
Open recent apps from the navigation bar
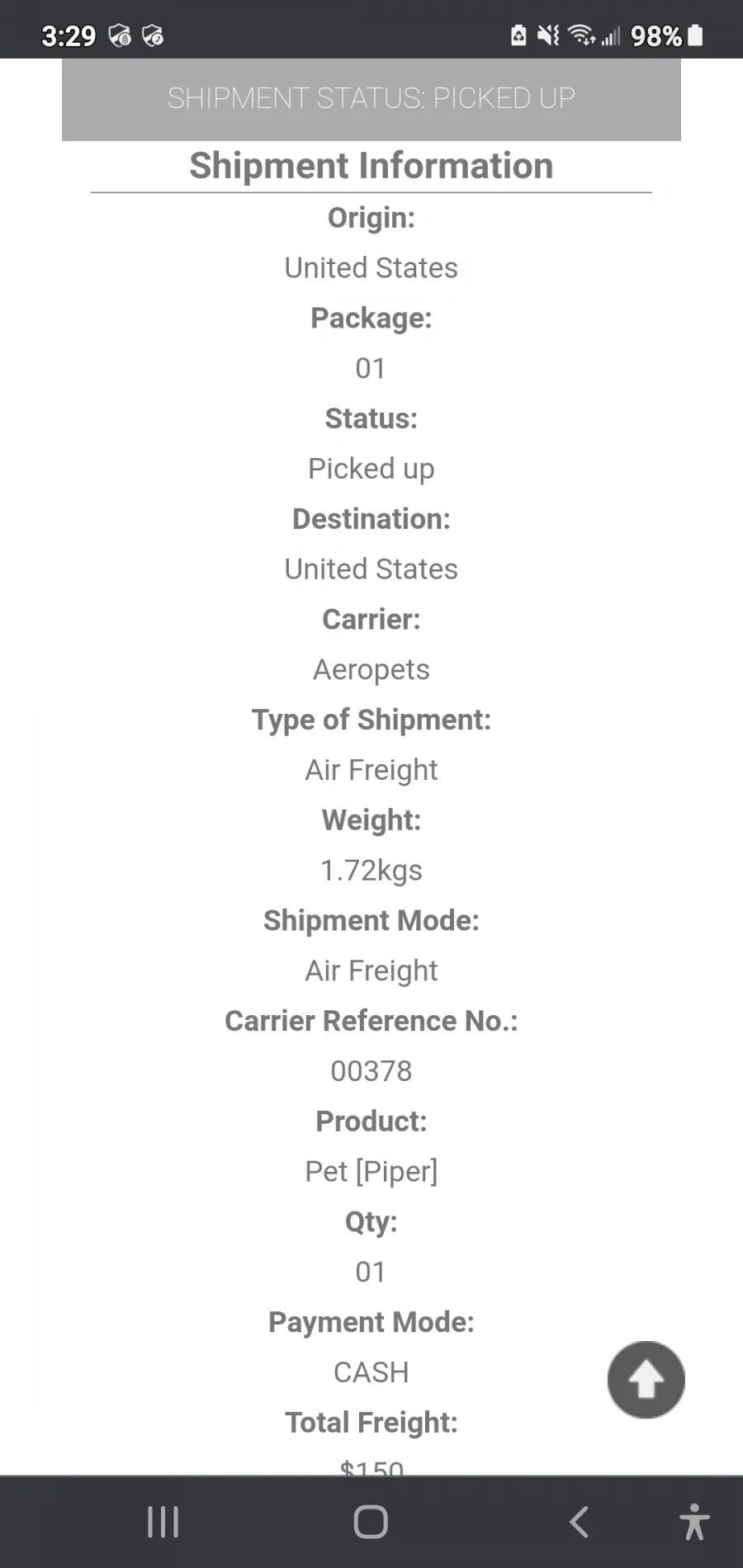pyautogui.click(x=163, y=1522)
